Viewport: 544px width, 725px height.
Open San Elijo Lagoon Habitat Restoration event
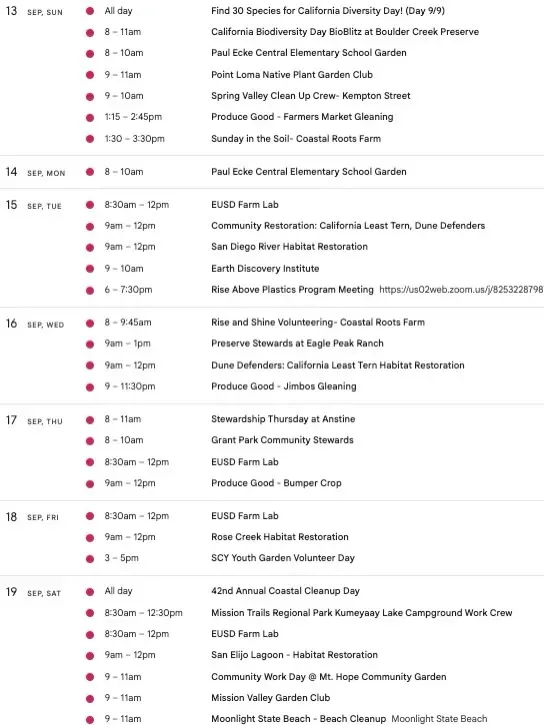pyautogui.click(x=294, y=655)
